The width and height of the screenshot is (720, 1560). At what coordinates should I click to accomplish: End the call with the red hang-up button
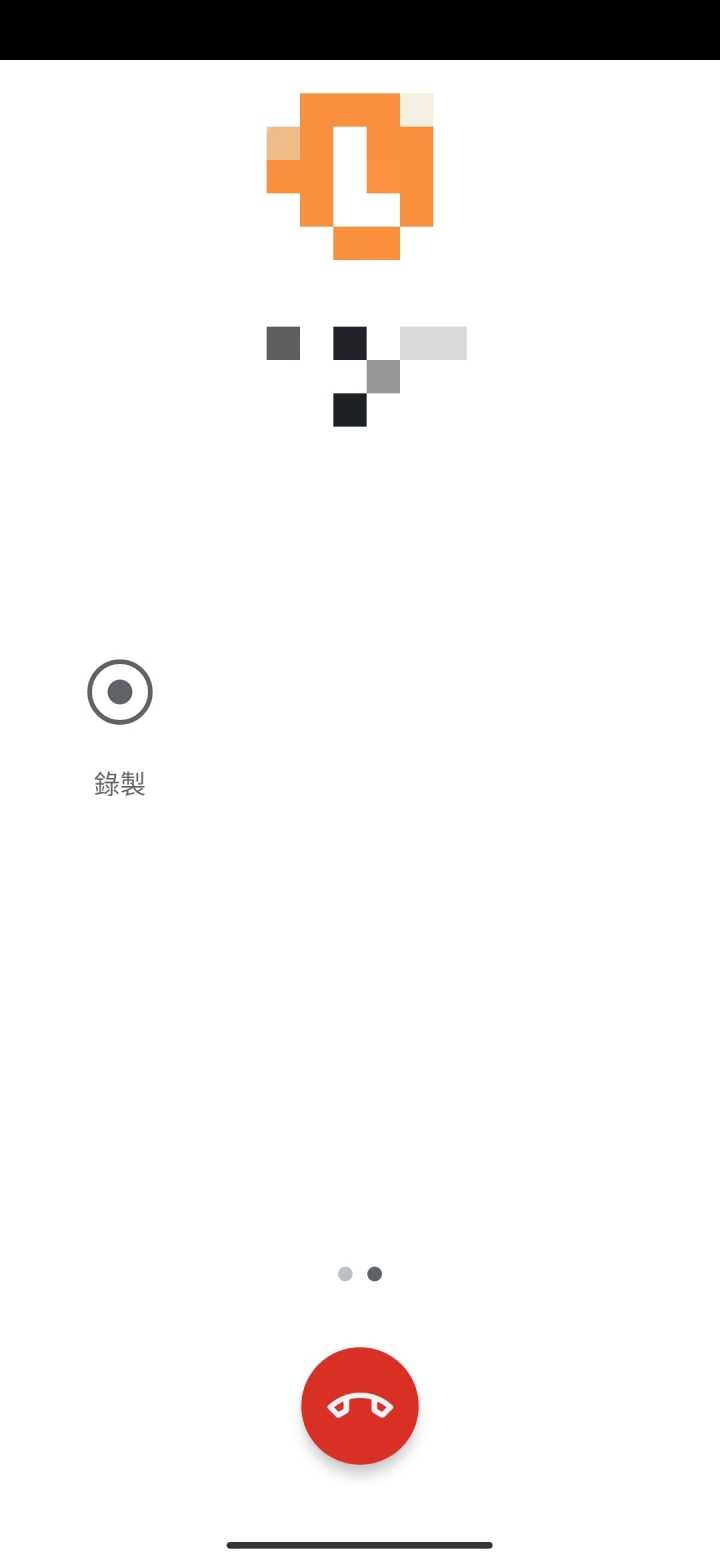(x=360, y=1406)
